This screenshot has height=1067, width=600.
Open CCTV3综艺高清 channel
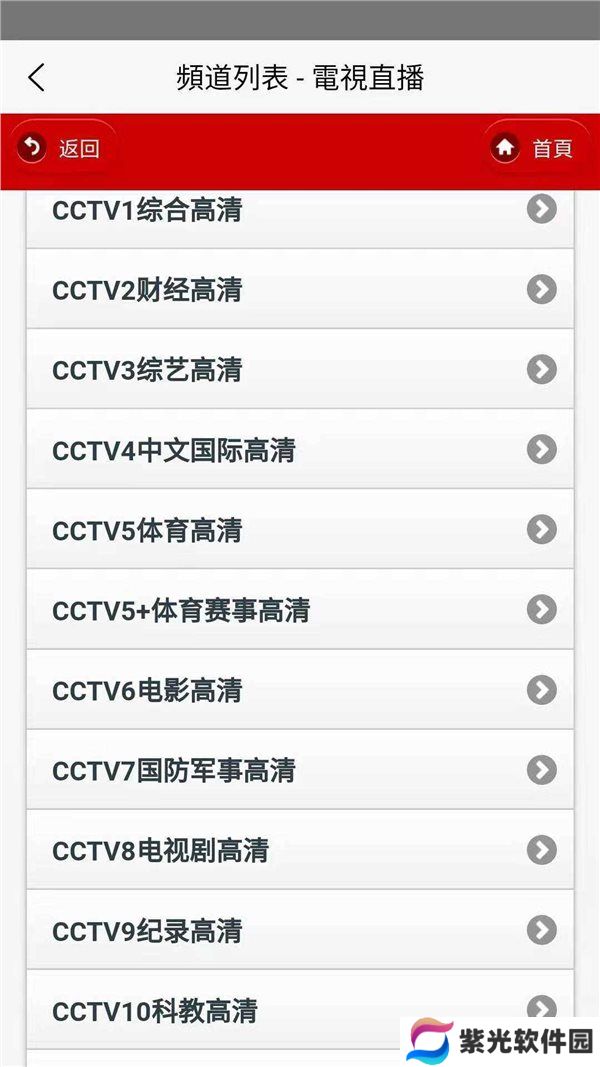tap(299, 370)
